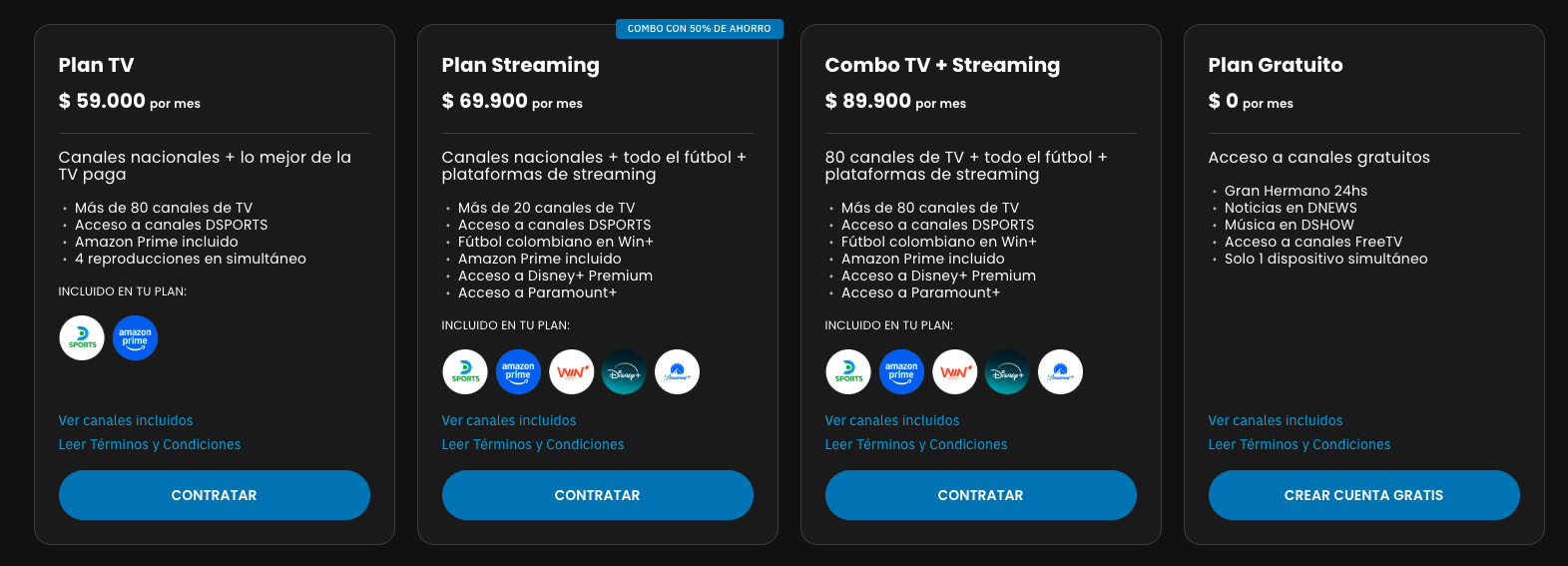Viewport: 1568px width, 566px height.
Task: Tap CONTRATAR for Plan TV
Action: [214, 495]
